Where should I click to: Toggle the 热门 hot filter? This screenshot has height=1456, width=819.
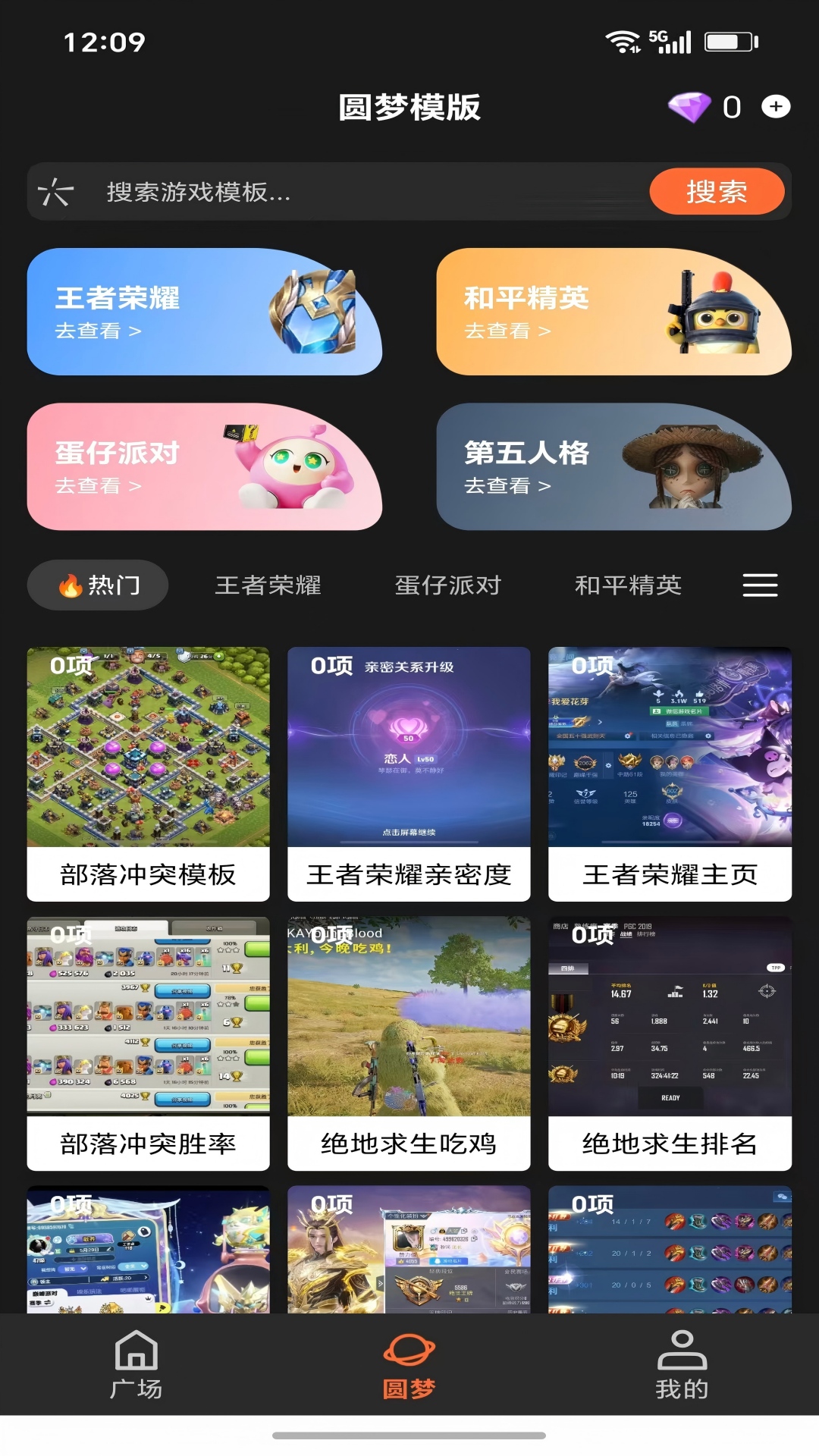click(x=97, y=585)
